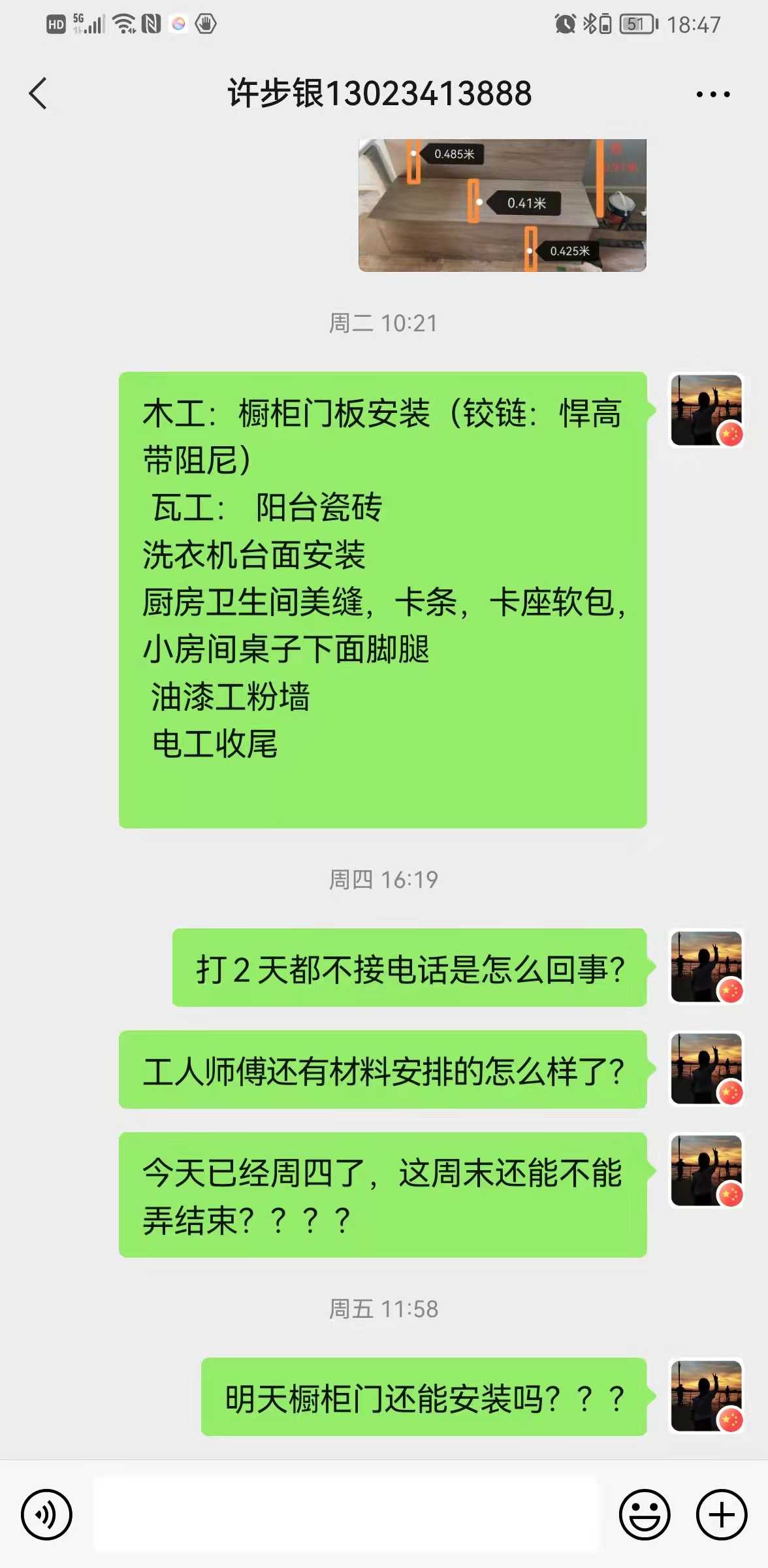Go back from the chat with 许步银
This screenshot has width=768, height=1568.
pos(38,93)
